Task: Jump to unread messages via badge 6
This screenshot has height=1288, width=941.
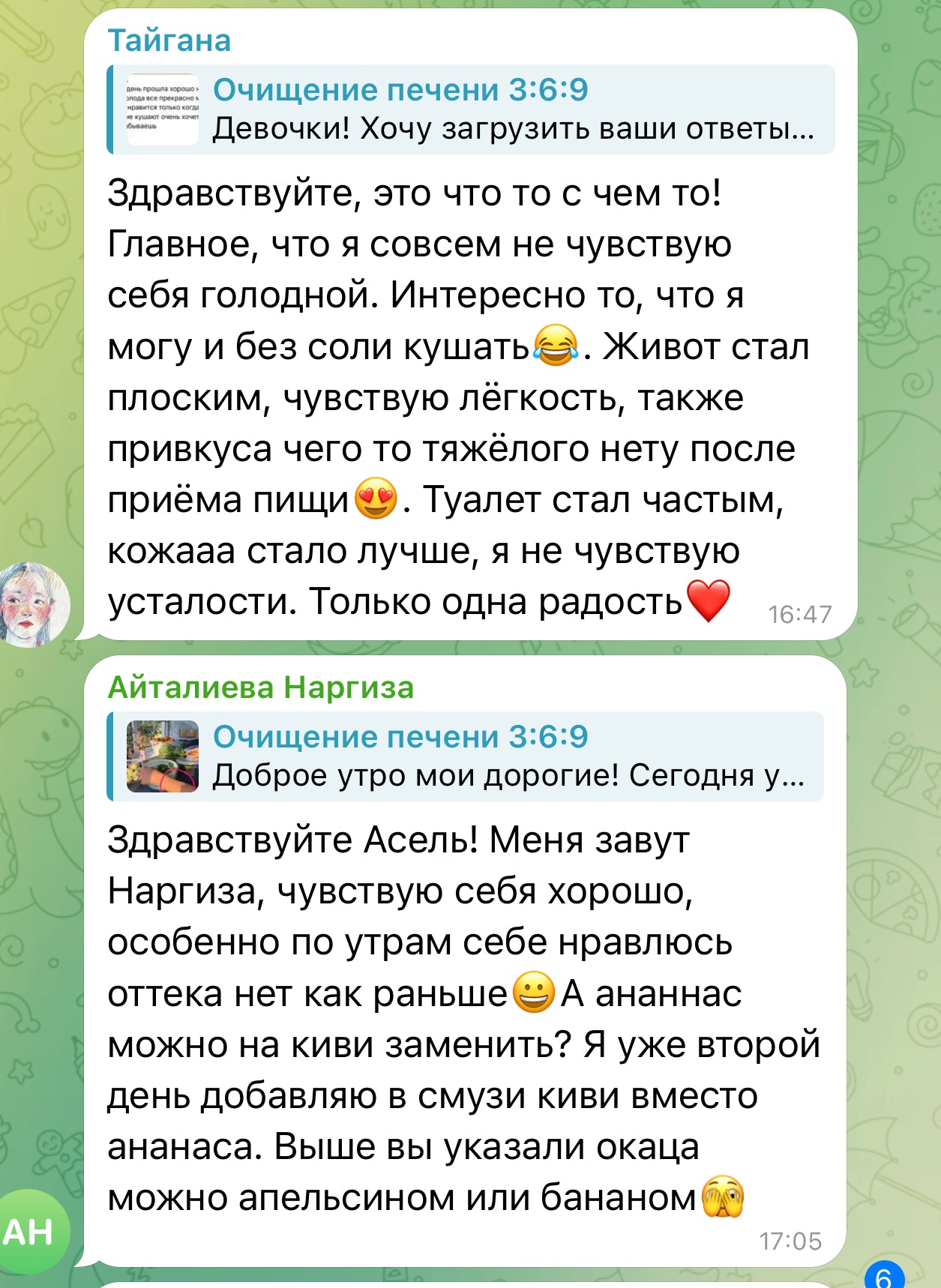Action: click(x=884, y=1276)
